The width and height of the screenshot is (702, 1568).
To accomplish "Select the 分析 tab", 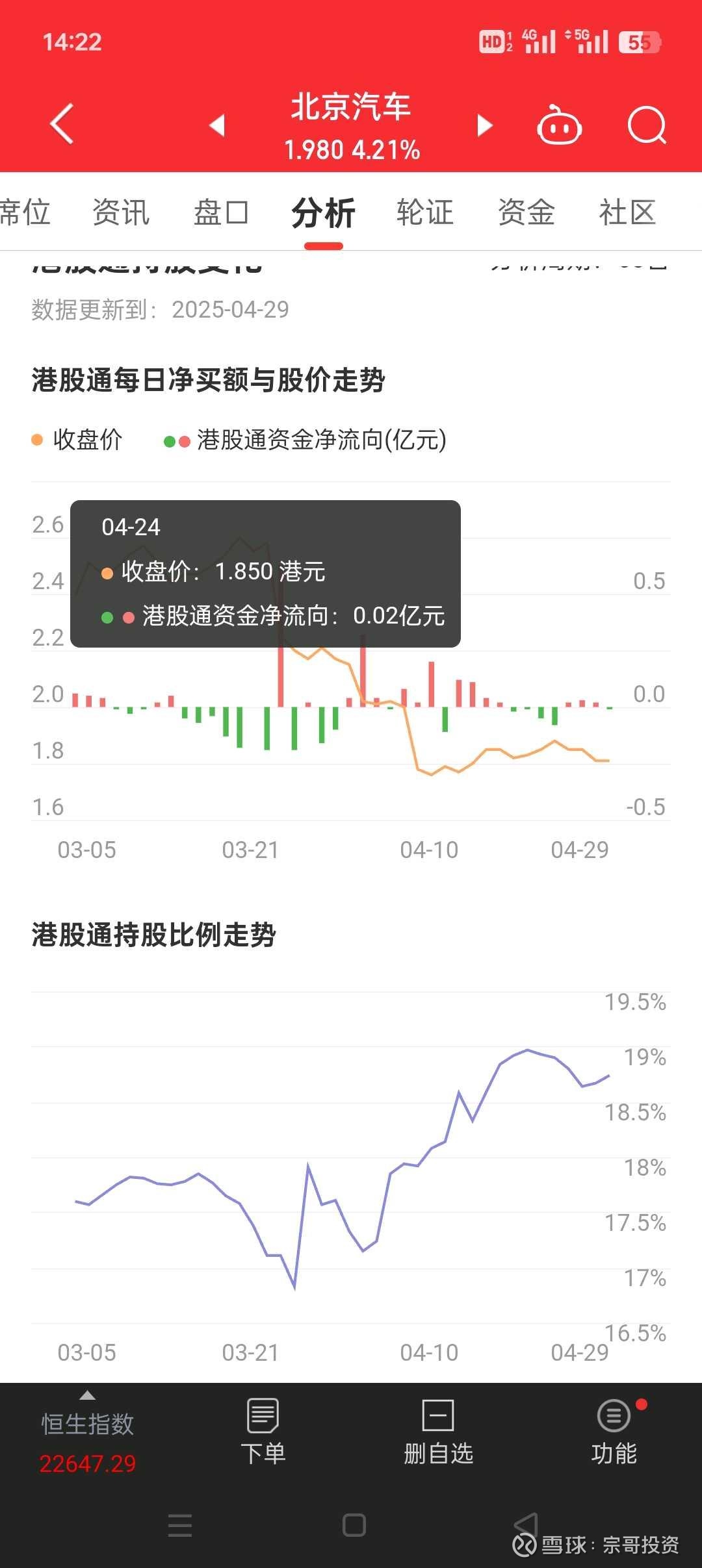I will 323,212.
